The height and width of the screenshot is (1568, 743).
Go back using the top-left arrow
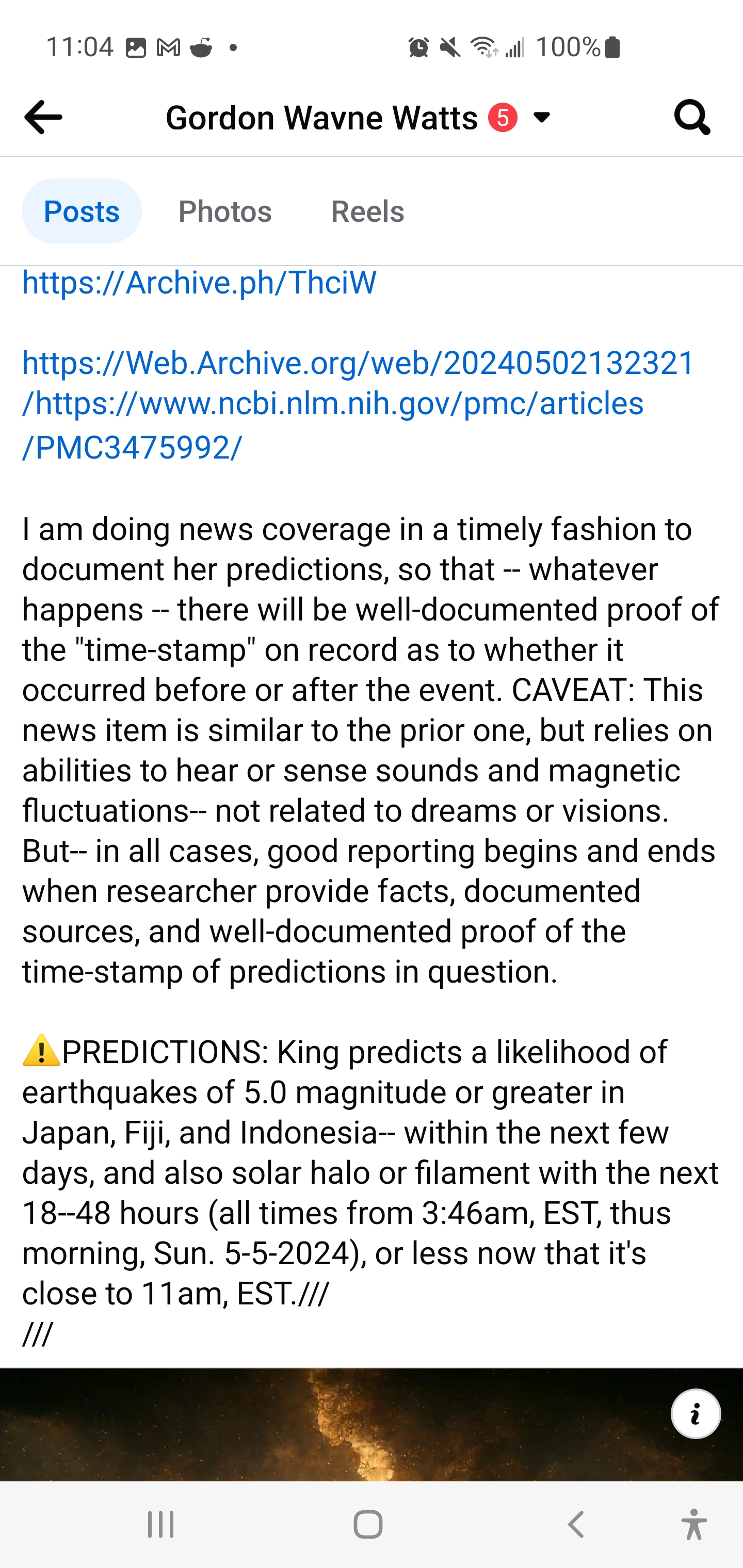pos(43,117)
